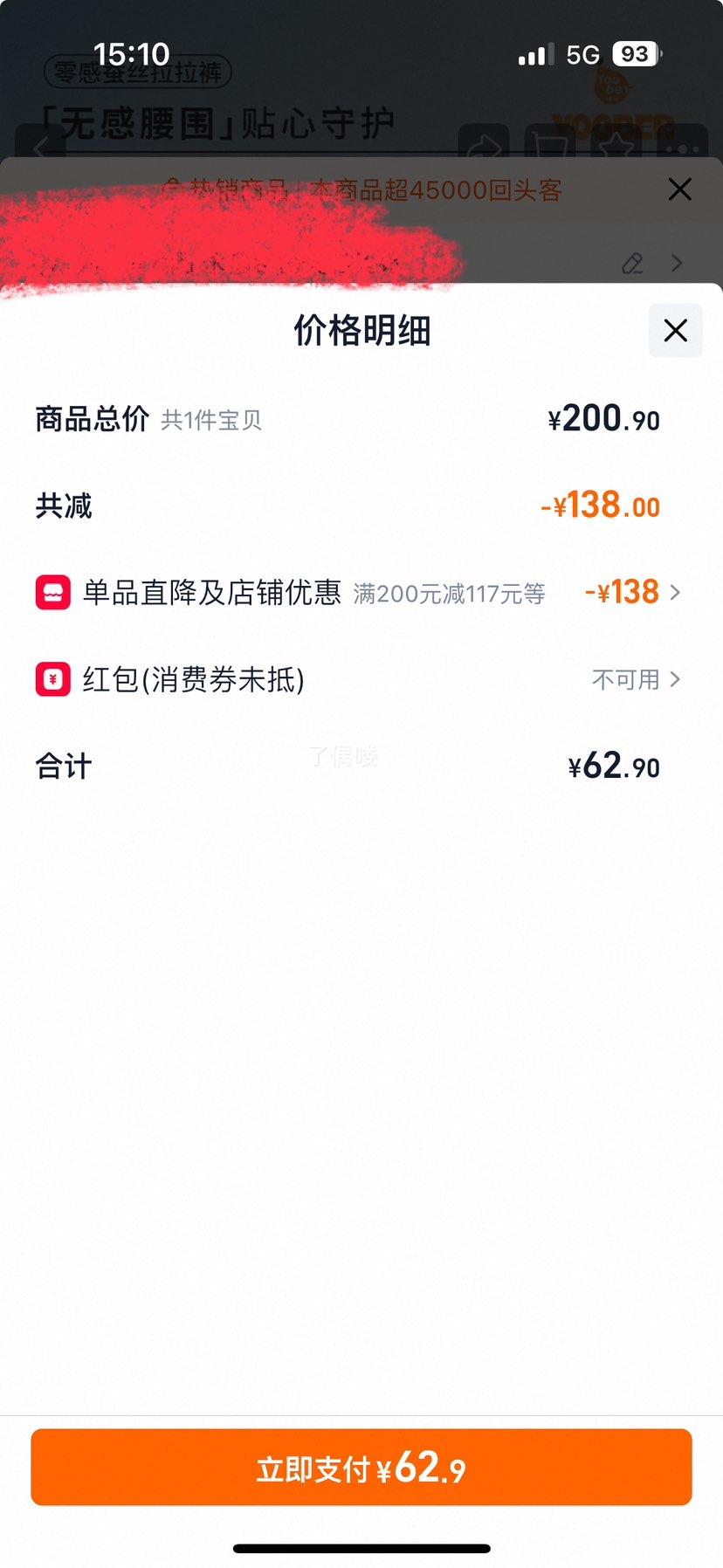
Task: Click the red coupon icon beside 单品直降及店铺优惠
Action: tap(53, 592)
